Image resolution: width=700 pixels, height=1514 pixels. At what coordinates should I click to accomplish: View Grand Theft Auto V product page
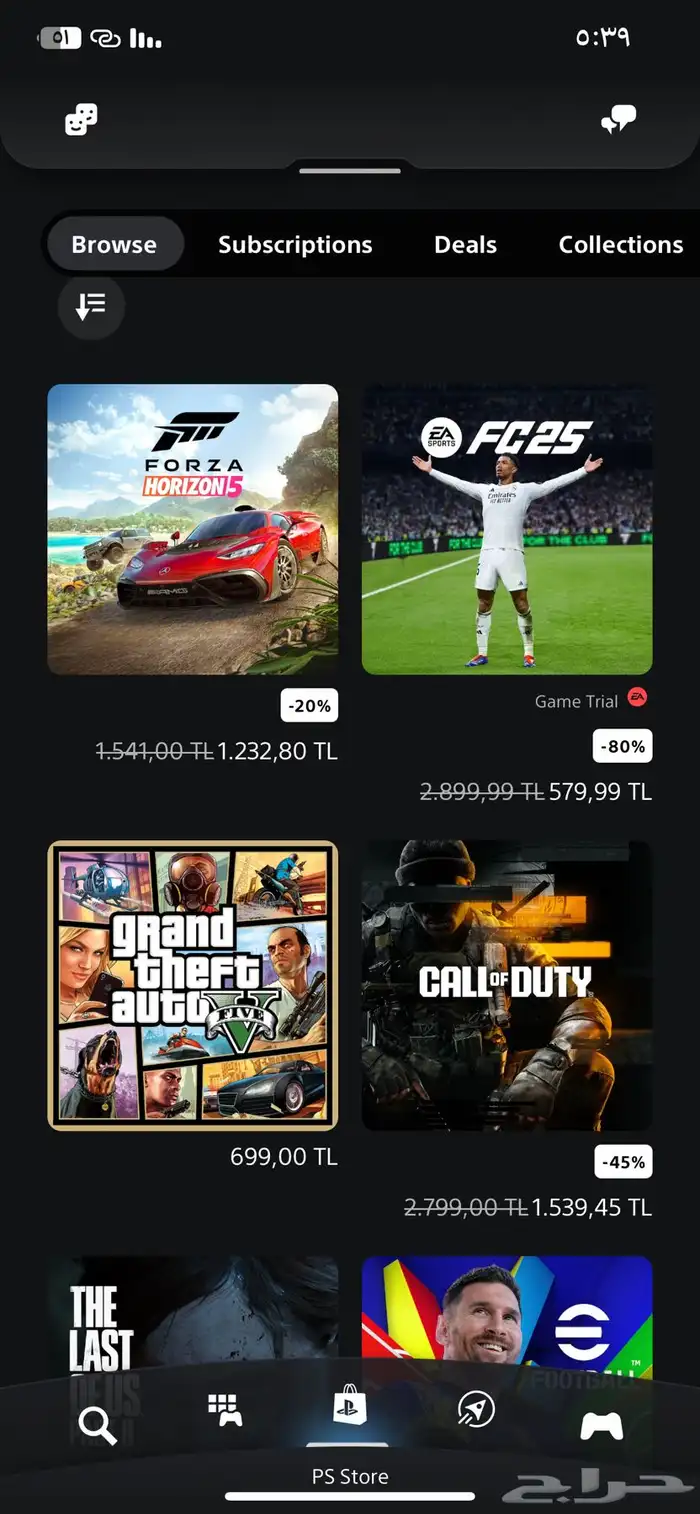193,985
